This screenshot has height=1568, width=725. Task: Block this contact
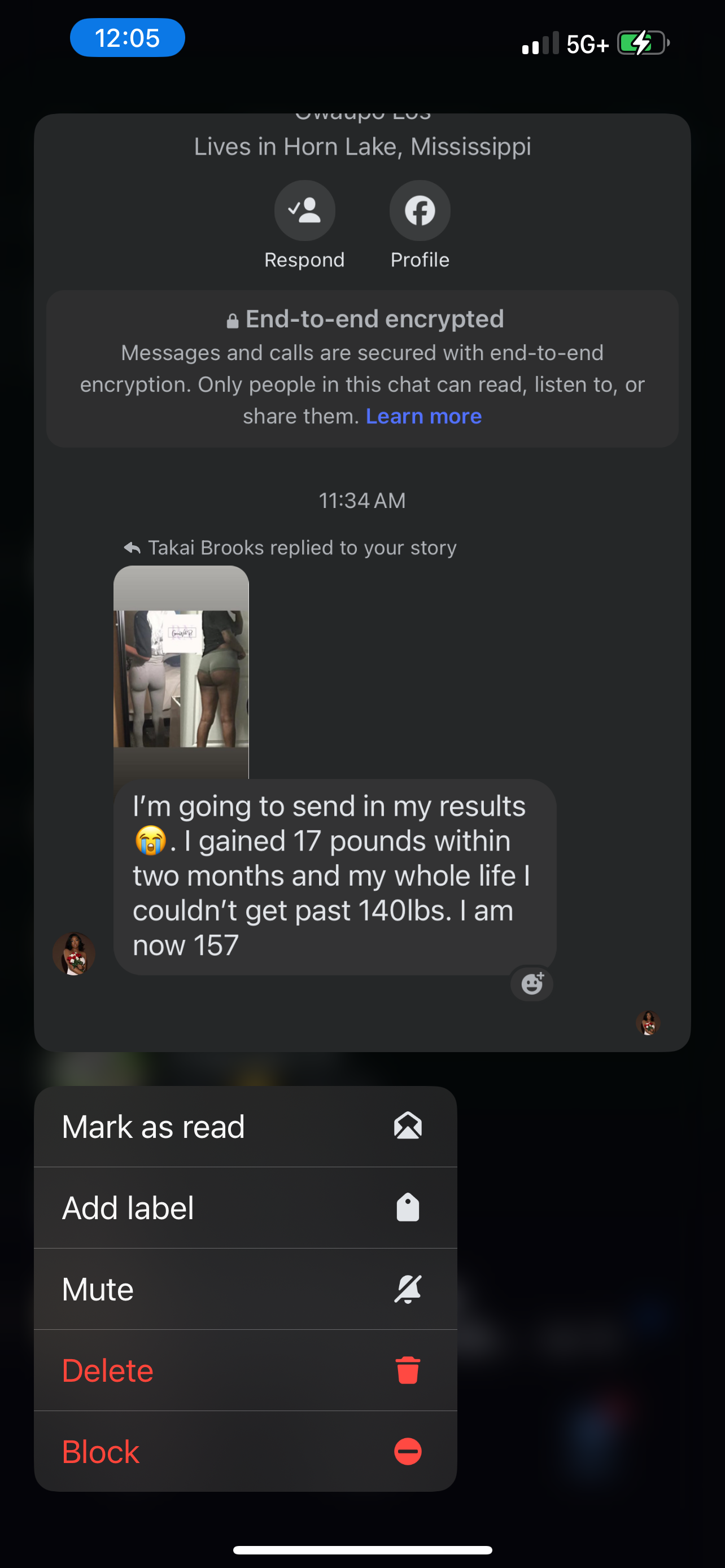pyautogui.click(x=245, y=1452)
